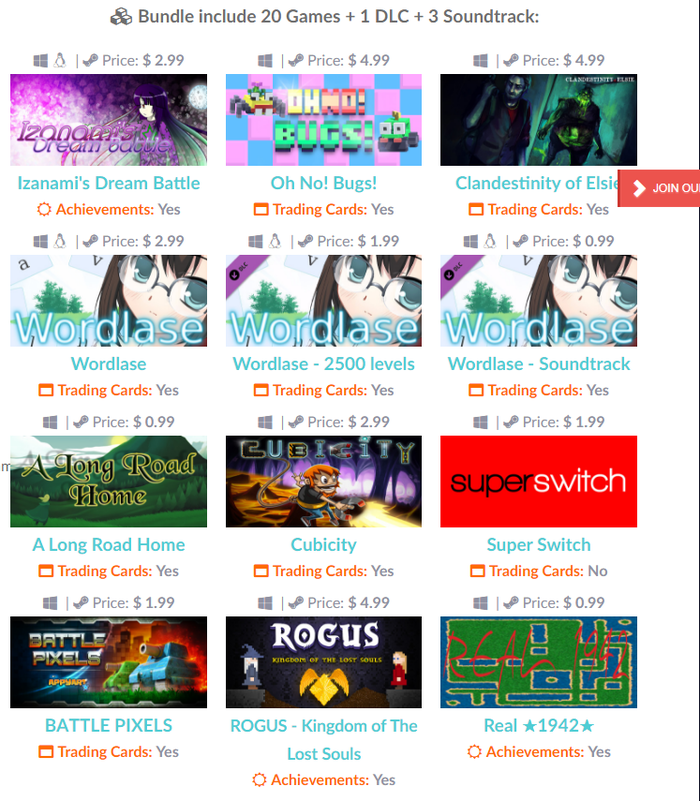
Task: Tap the Izanami's Dream Battle banner image
Action: tap(108, 120)
